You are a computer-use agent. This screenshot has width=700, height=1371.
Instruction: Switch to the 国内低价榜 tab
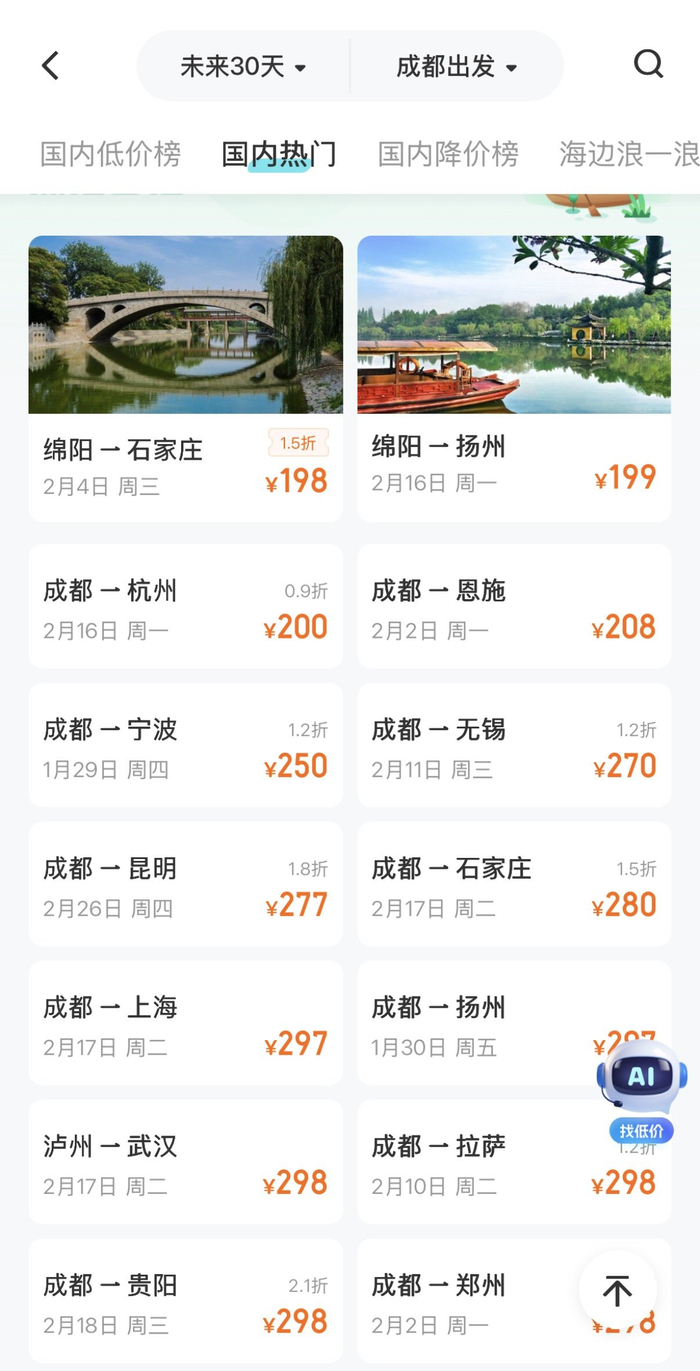(x=110, y=154)
